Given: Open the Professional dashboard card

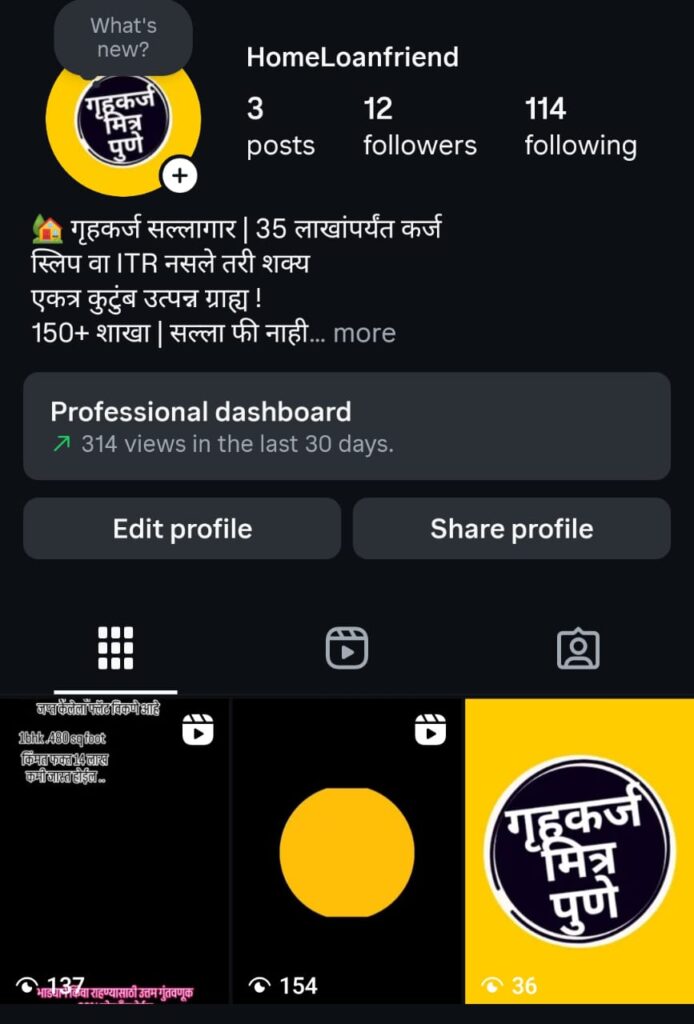Looking at the screenshot, I should (x=346, y=426).
